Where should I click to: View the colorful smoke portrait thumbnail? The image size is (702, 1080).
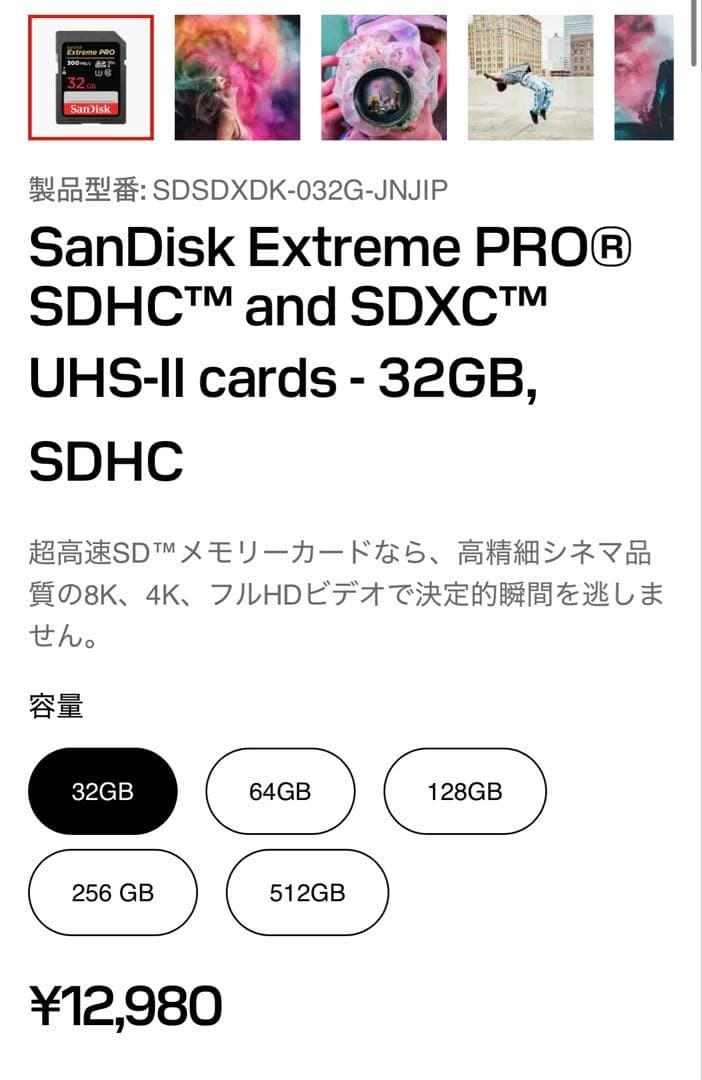tap(237, 78)
